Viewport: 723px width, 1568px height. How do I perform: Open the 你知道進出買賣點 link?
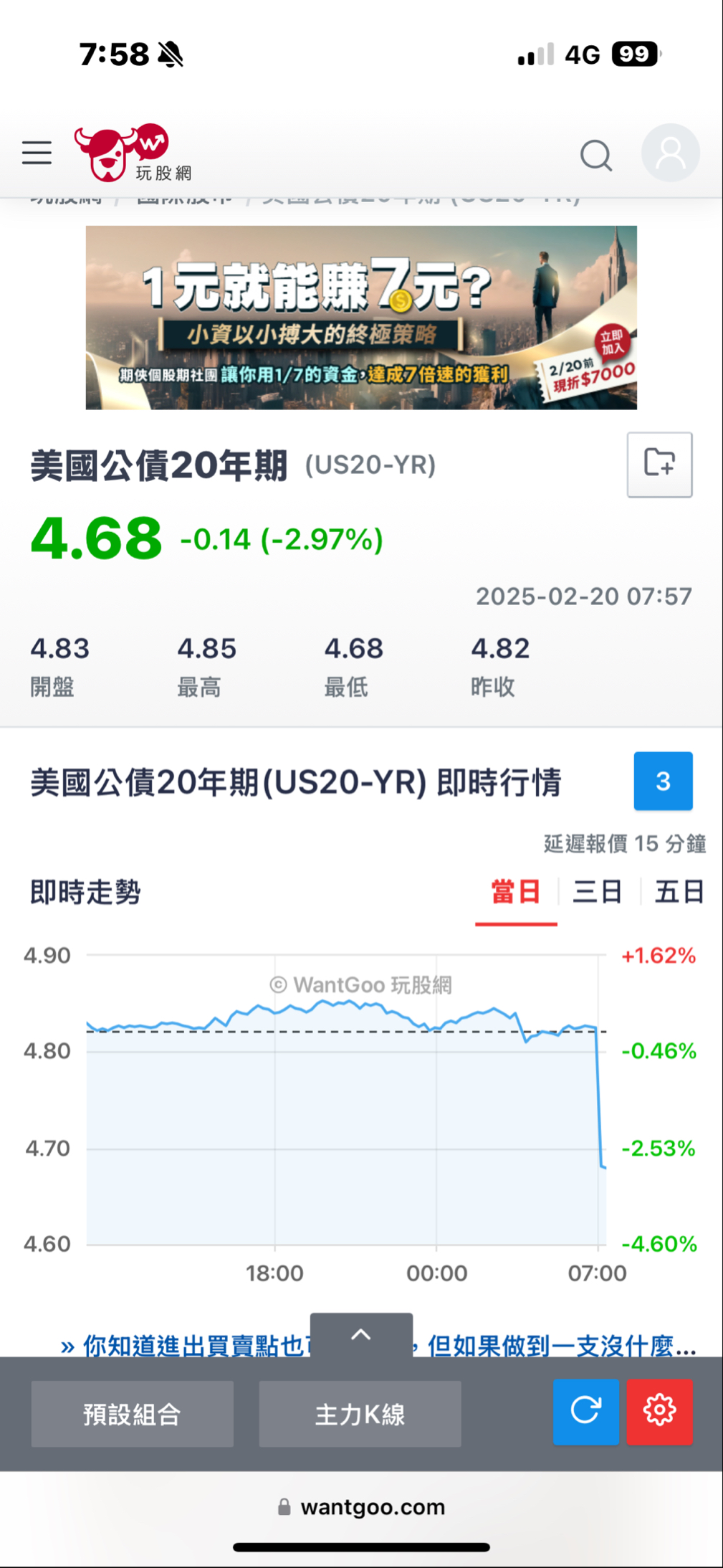coord(378,1346)
